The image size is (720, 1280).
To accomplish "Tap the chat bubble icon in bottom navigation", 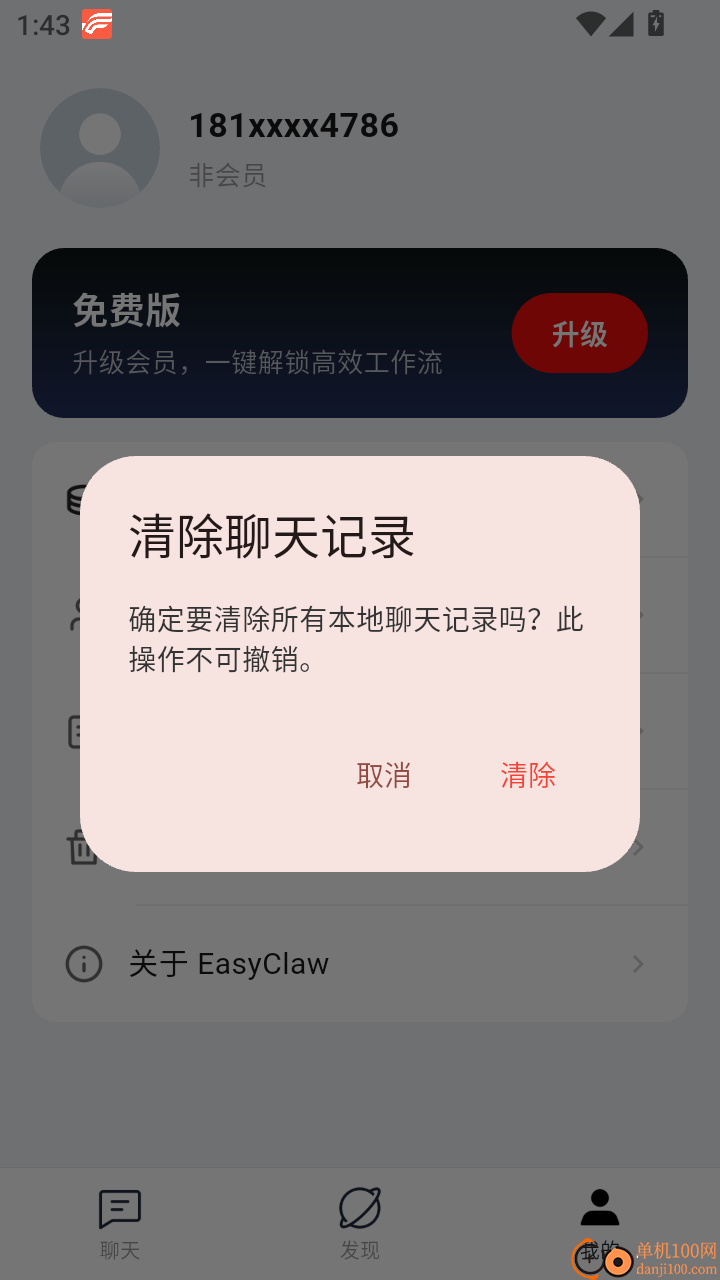I will (x=120, y=1207).
